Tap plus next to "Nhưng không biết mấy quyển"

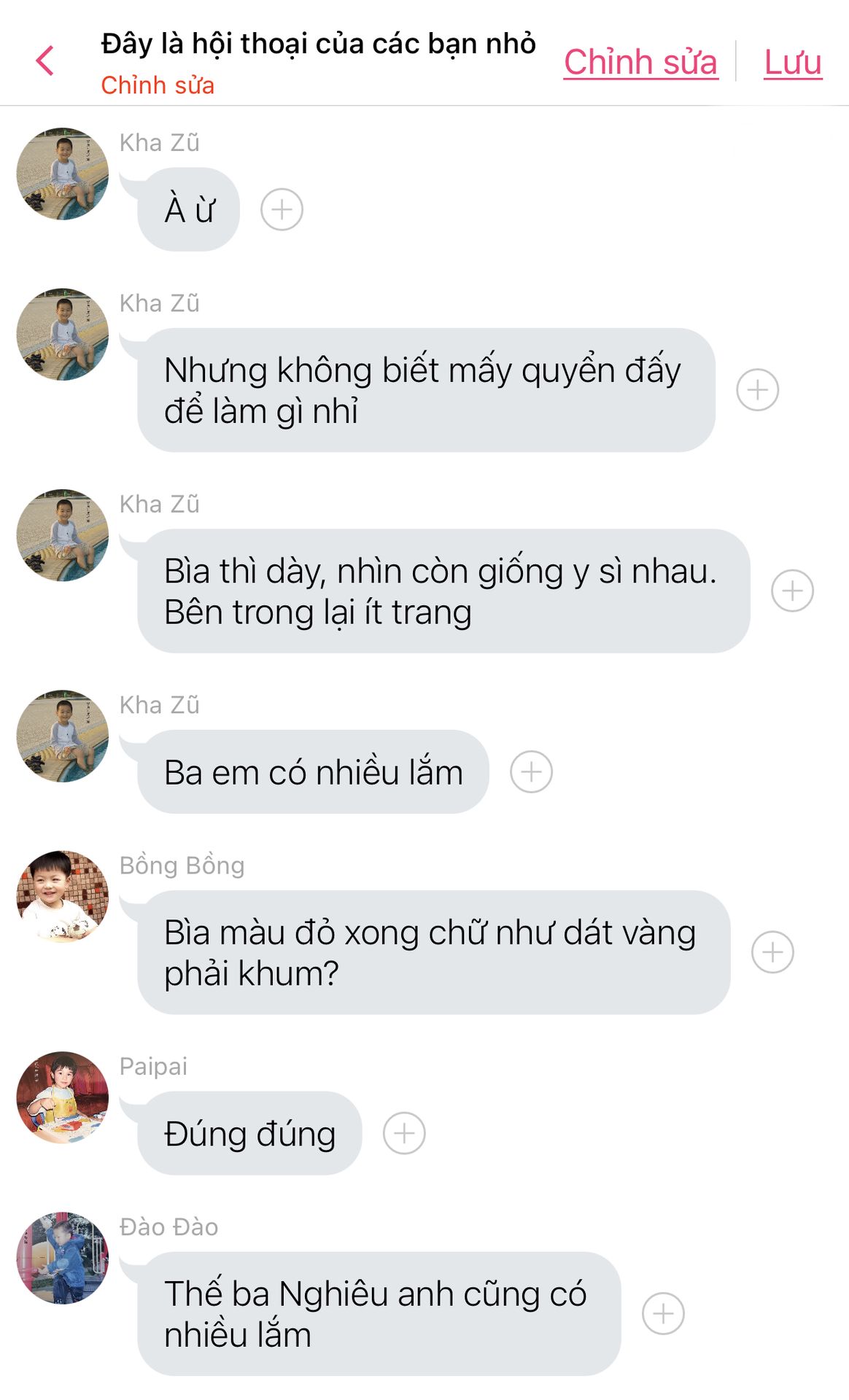tap(758, 390)
